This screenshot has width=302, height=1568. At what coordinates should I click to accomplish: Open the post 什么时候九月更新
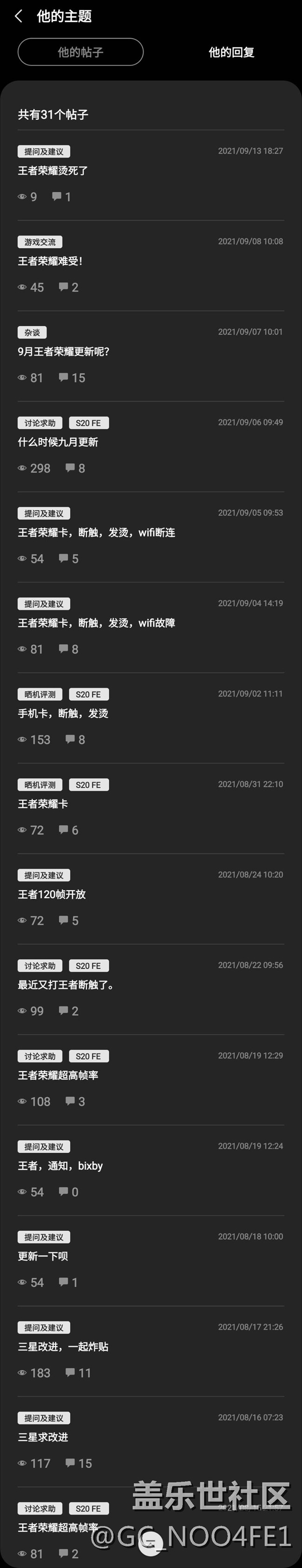(x=58, y=442)
